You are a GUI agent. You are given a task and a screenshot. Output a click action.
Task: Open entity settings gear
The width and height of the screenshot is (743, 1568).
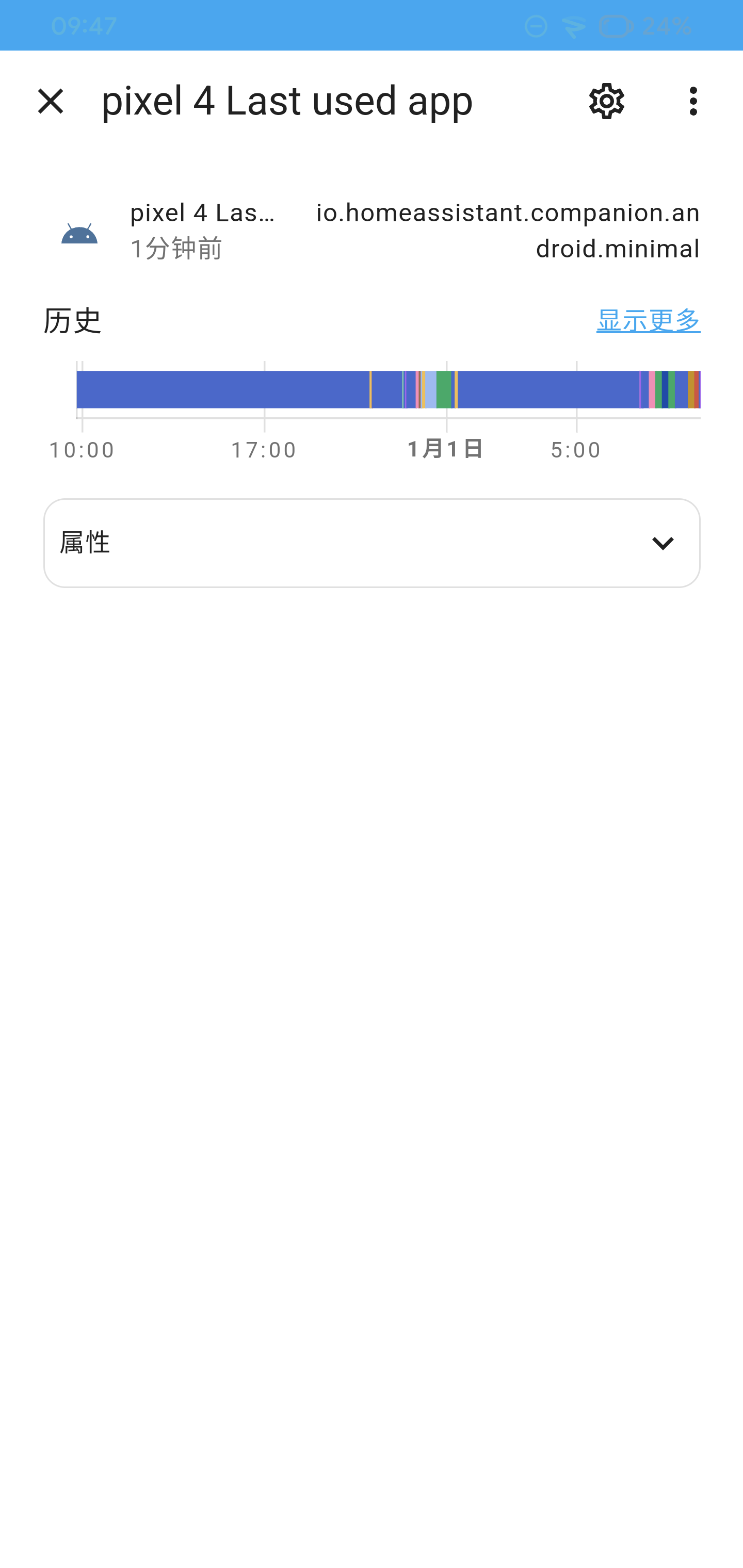click(606, 101)
